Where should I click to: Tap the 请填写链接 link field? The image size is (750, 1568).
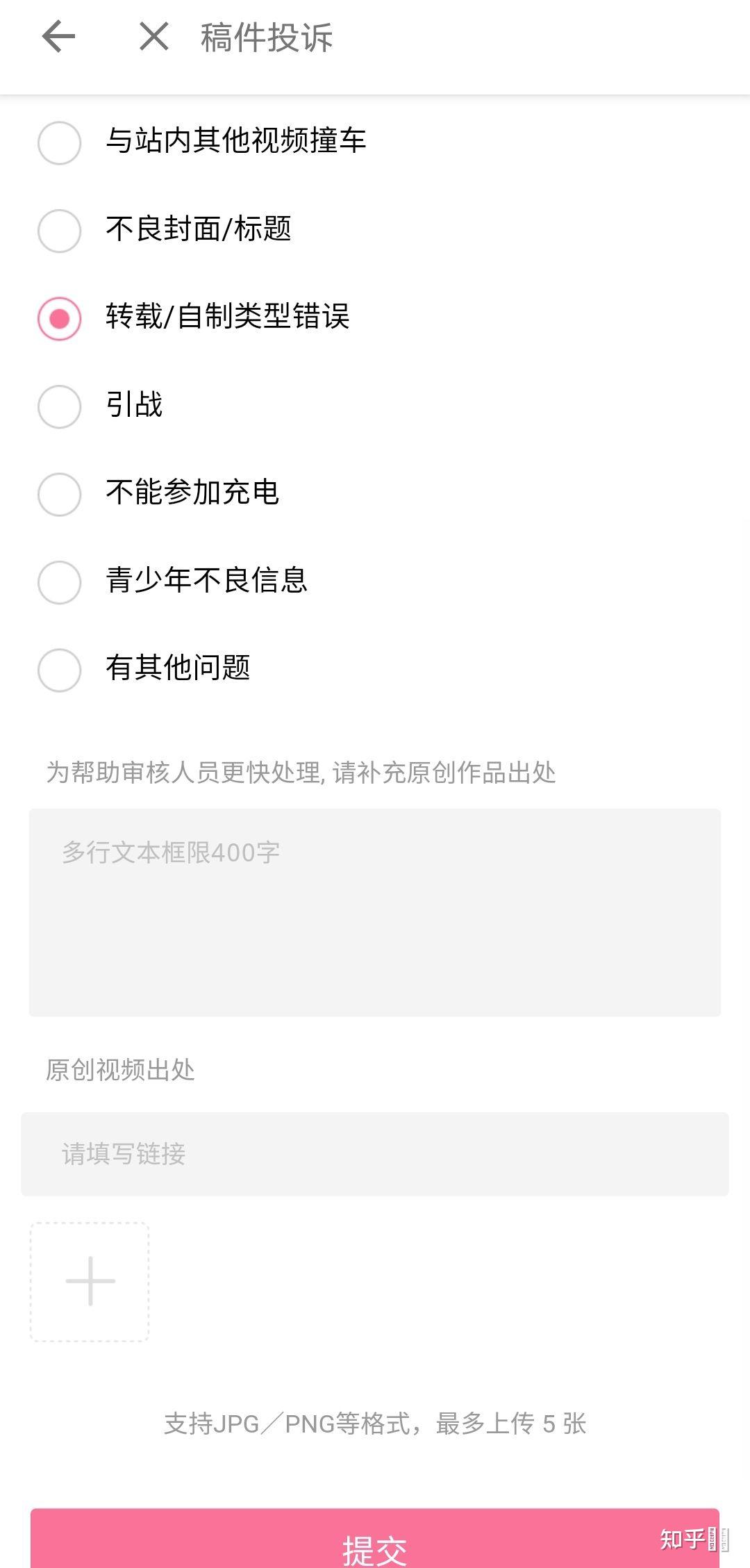pos(375,1154)
